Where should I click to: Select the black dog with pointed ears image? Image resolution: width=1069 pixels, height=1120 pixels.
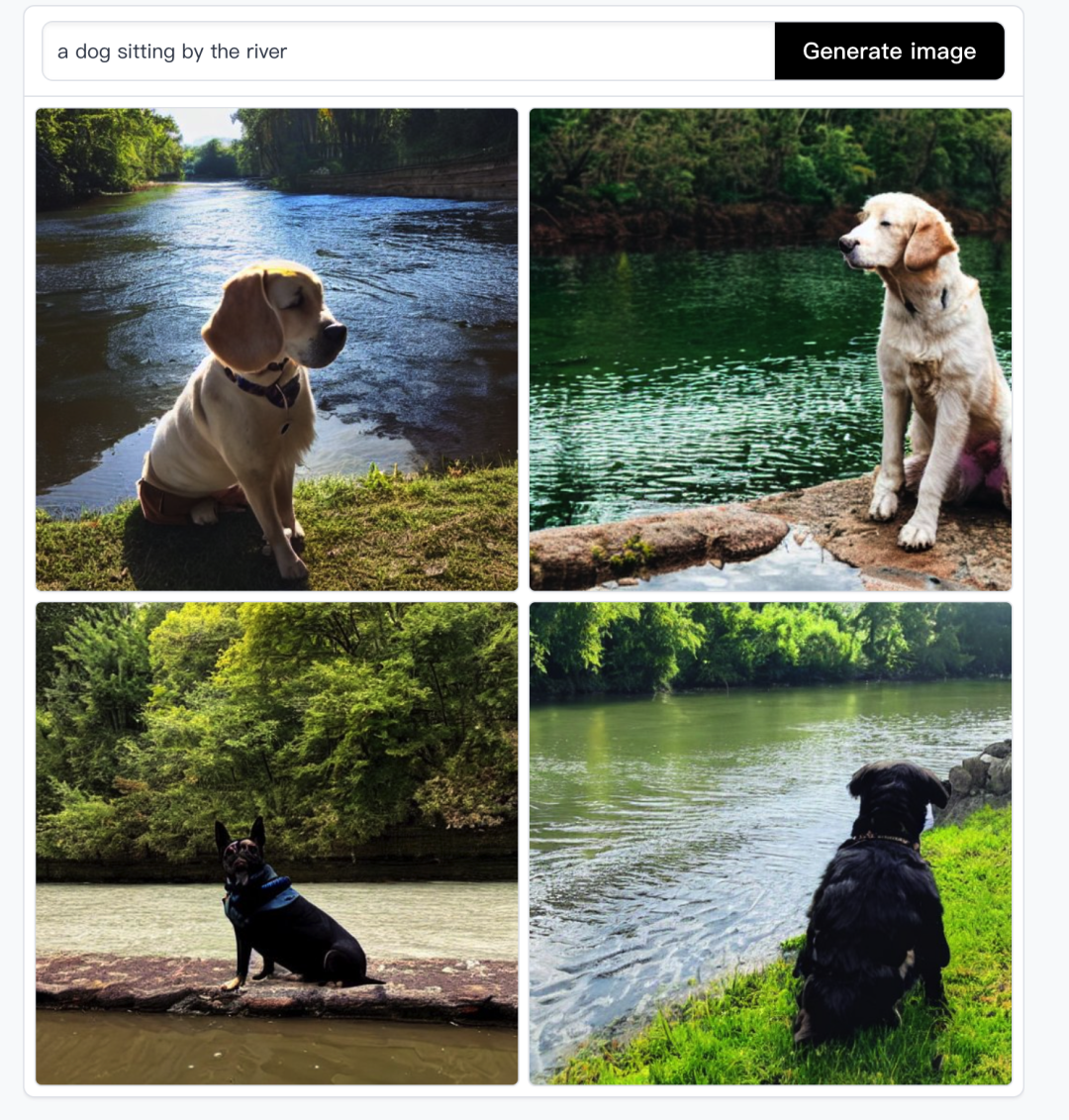point(277,844)
